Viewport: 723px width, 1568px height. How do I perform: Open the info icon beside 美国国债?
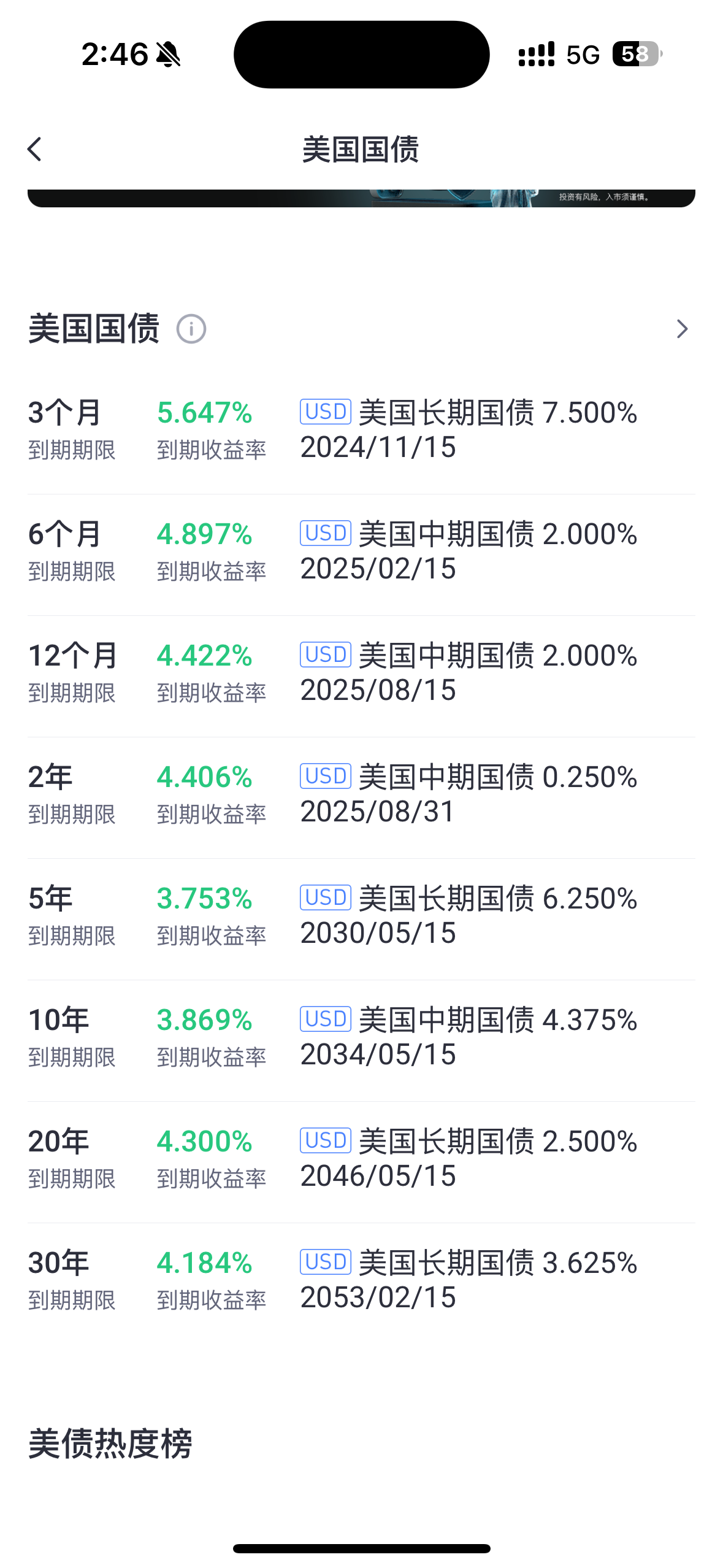click(191, 329)
